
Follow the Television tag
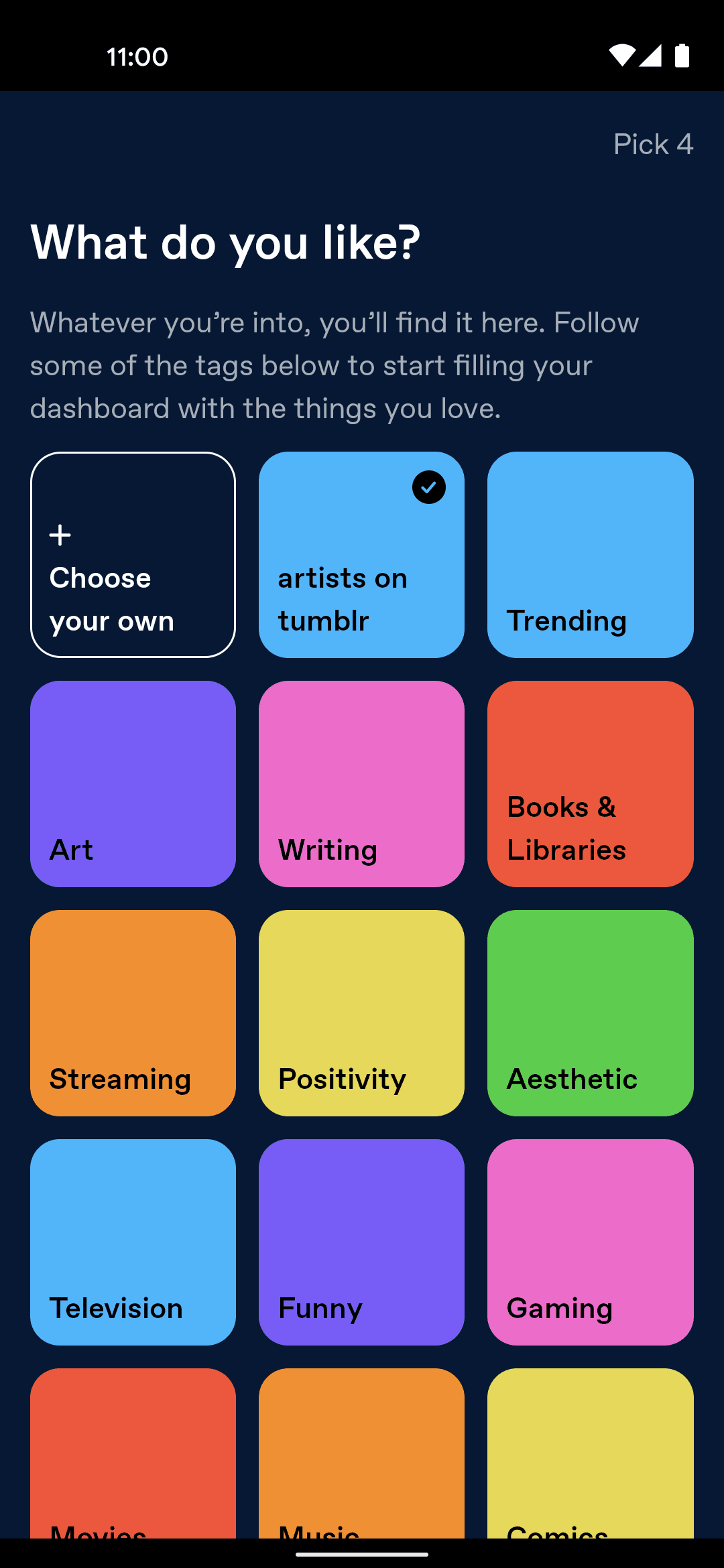click(133, 1242)
